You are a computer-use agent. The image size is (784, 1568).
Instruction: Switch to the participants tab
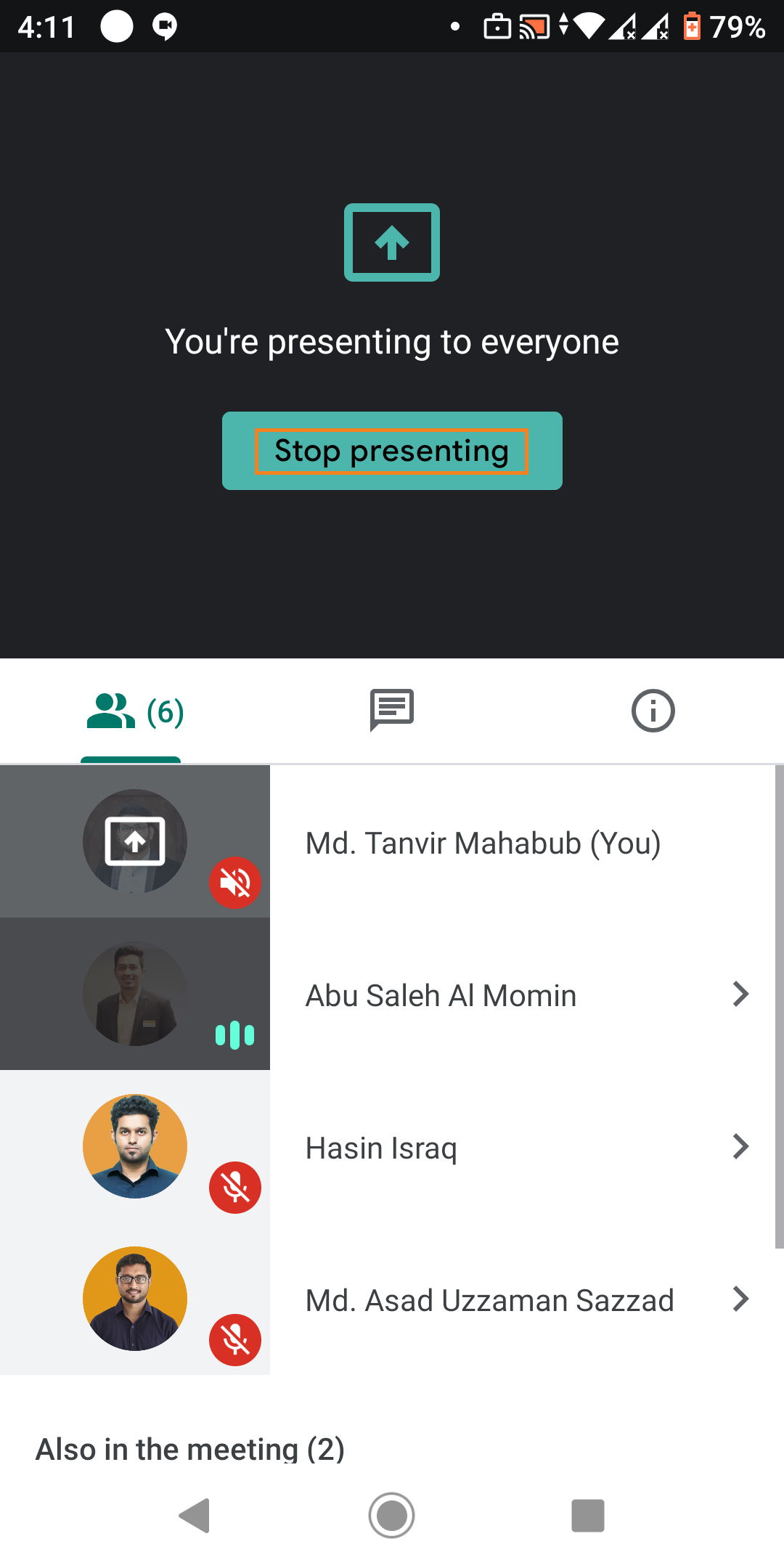[131, 711]
